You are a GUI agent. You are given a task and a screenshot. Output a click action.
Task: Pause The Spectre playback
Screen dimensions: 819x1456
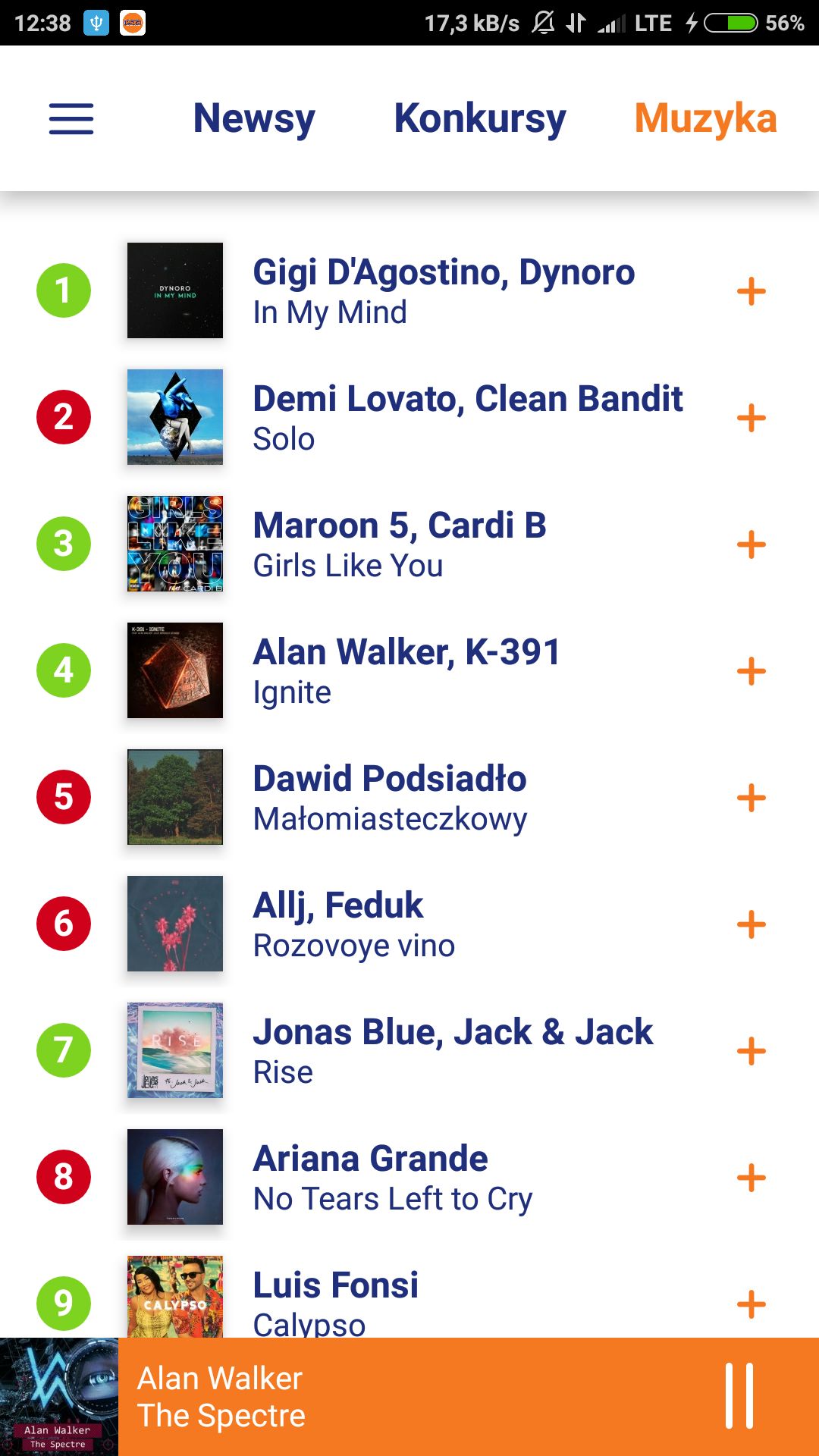[x=739, y=1396]
